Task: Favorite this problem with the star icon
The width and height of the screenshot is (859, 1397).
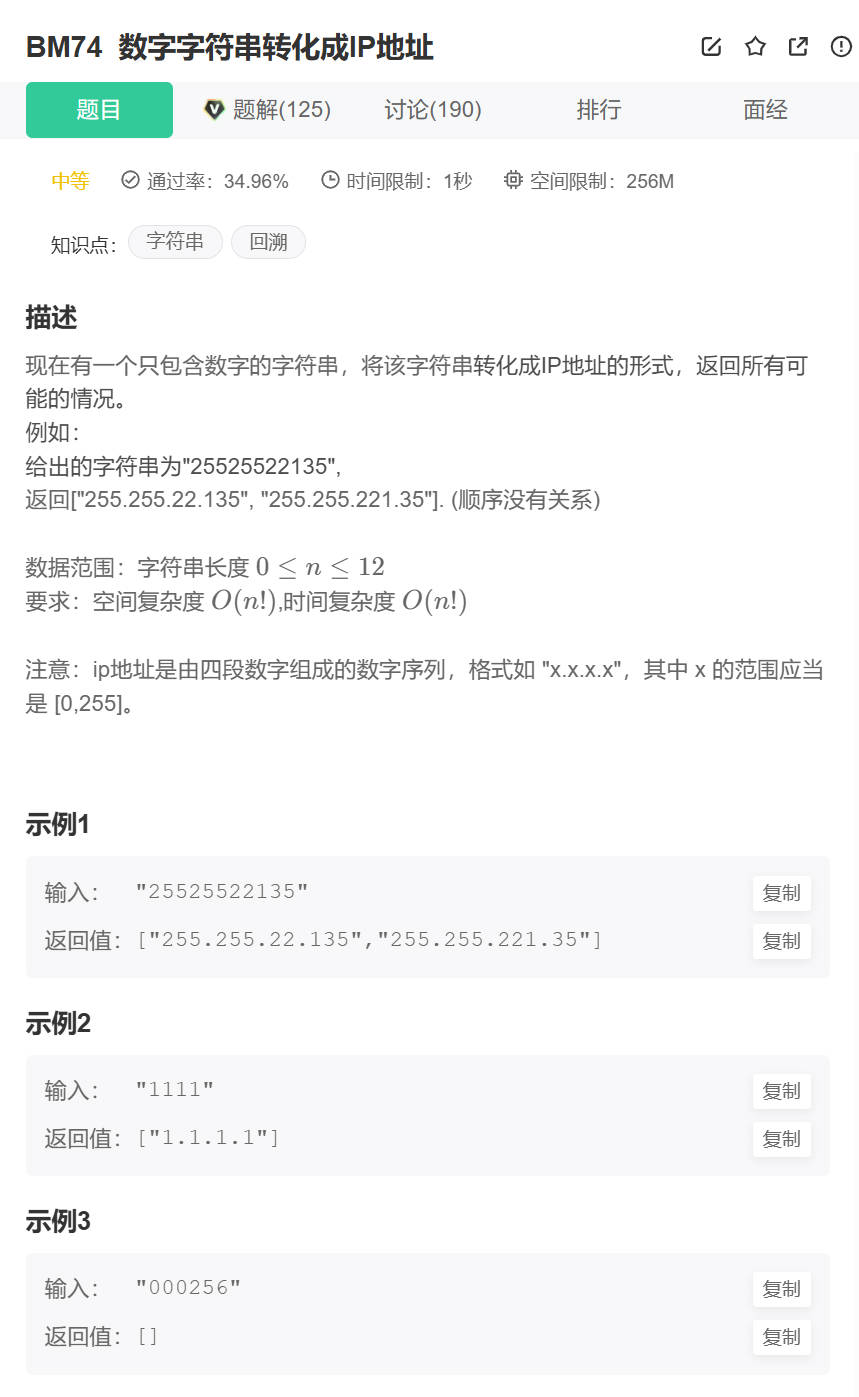Action: tap(755, 46)
